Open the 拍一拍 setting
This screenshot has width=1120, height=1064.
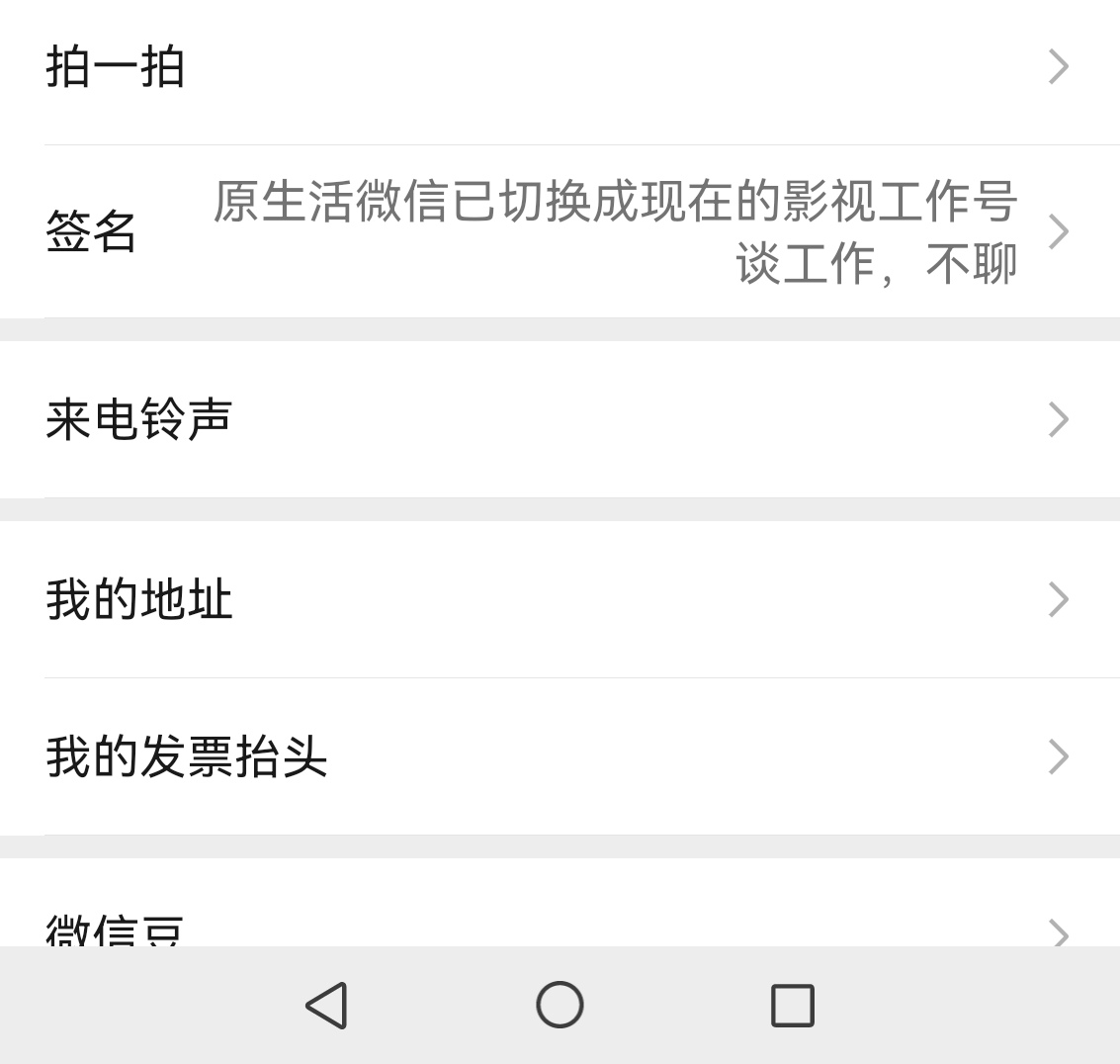(x=560, y=67)
